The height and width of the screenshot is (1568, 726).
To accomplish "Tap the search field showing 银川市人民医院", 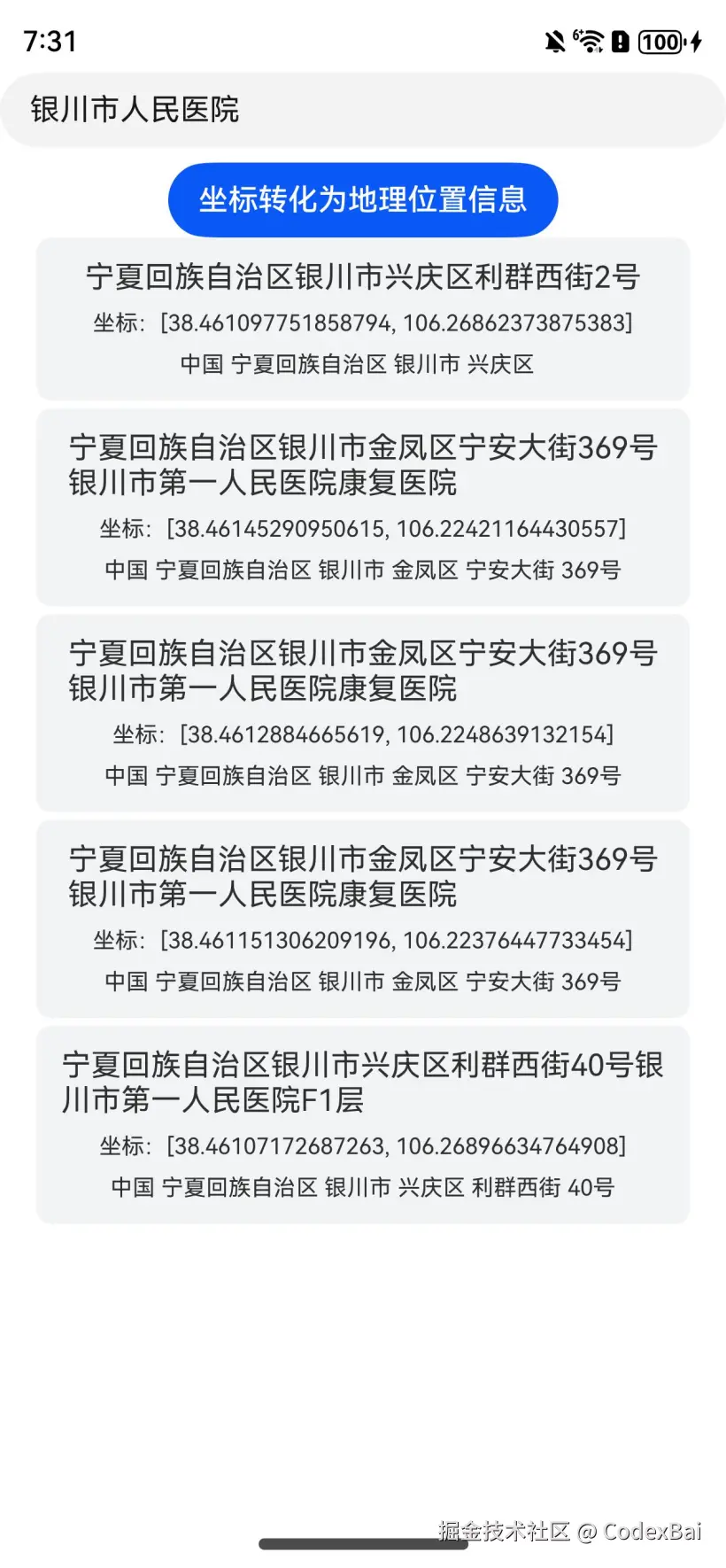I will 363,110.
